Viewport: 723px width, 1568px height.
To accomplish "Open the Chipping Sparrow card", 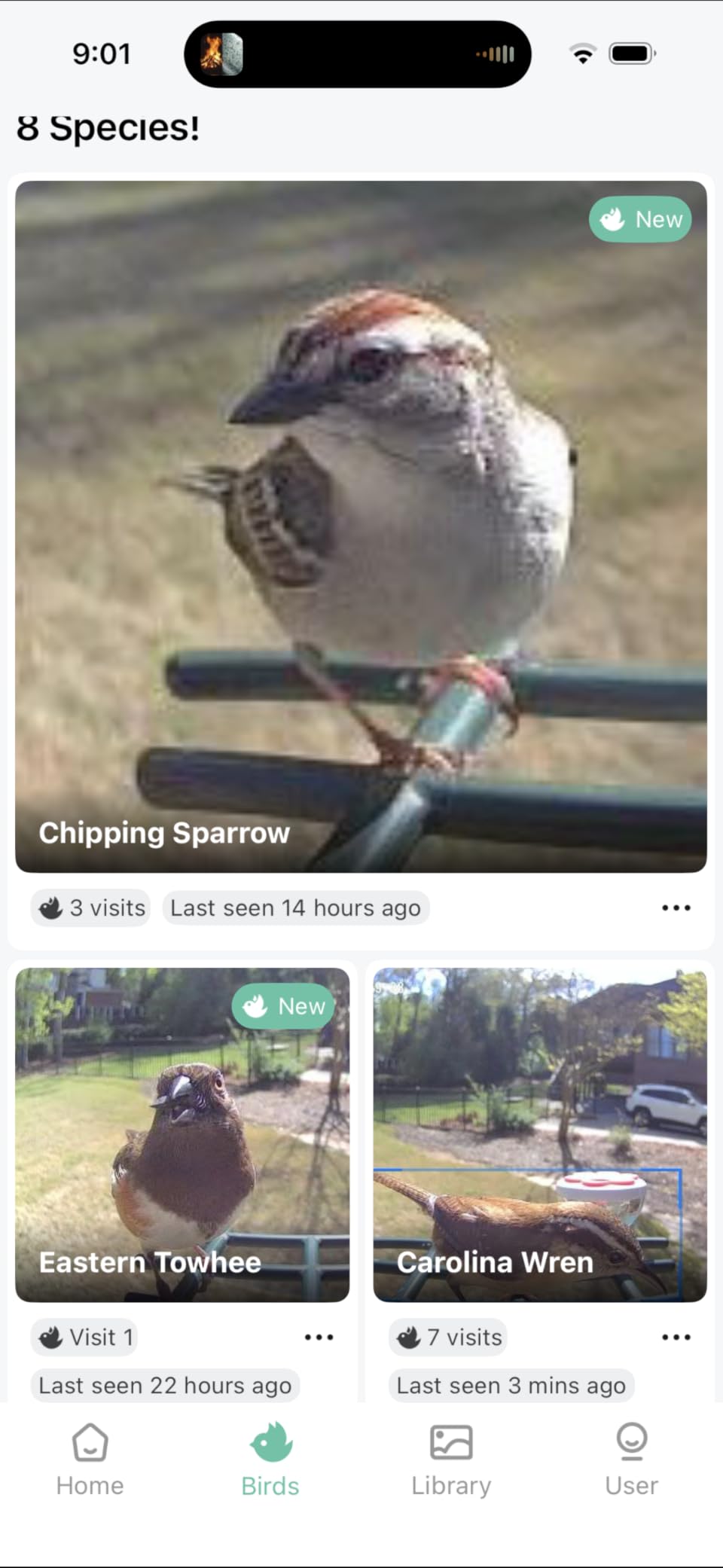I will point(361,526).
